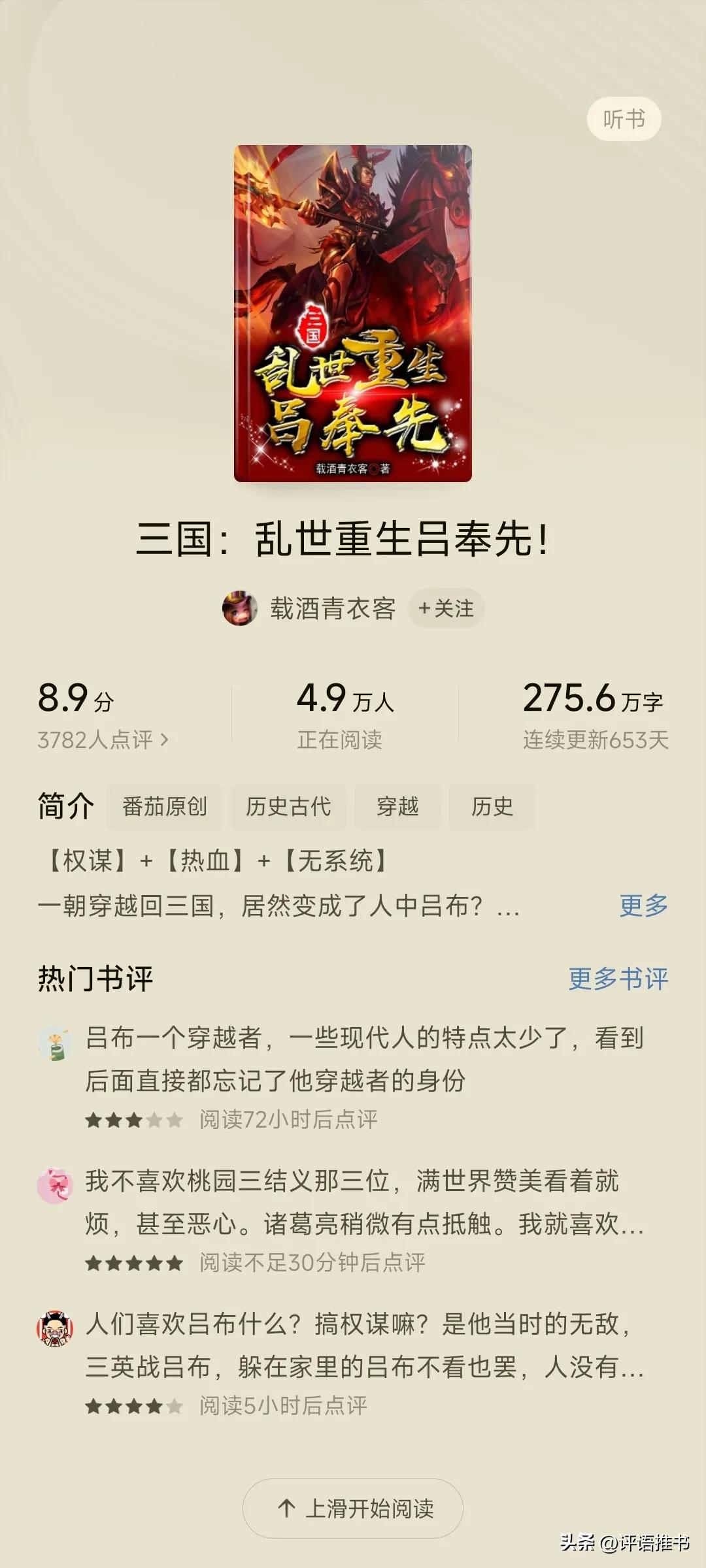Expand the synopsis with 更多
The height and width of the screenshot is (1568, 706).
[643, 906]
